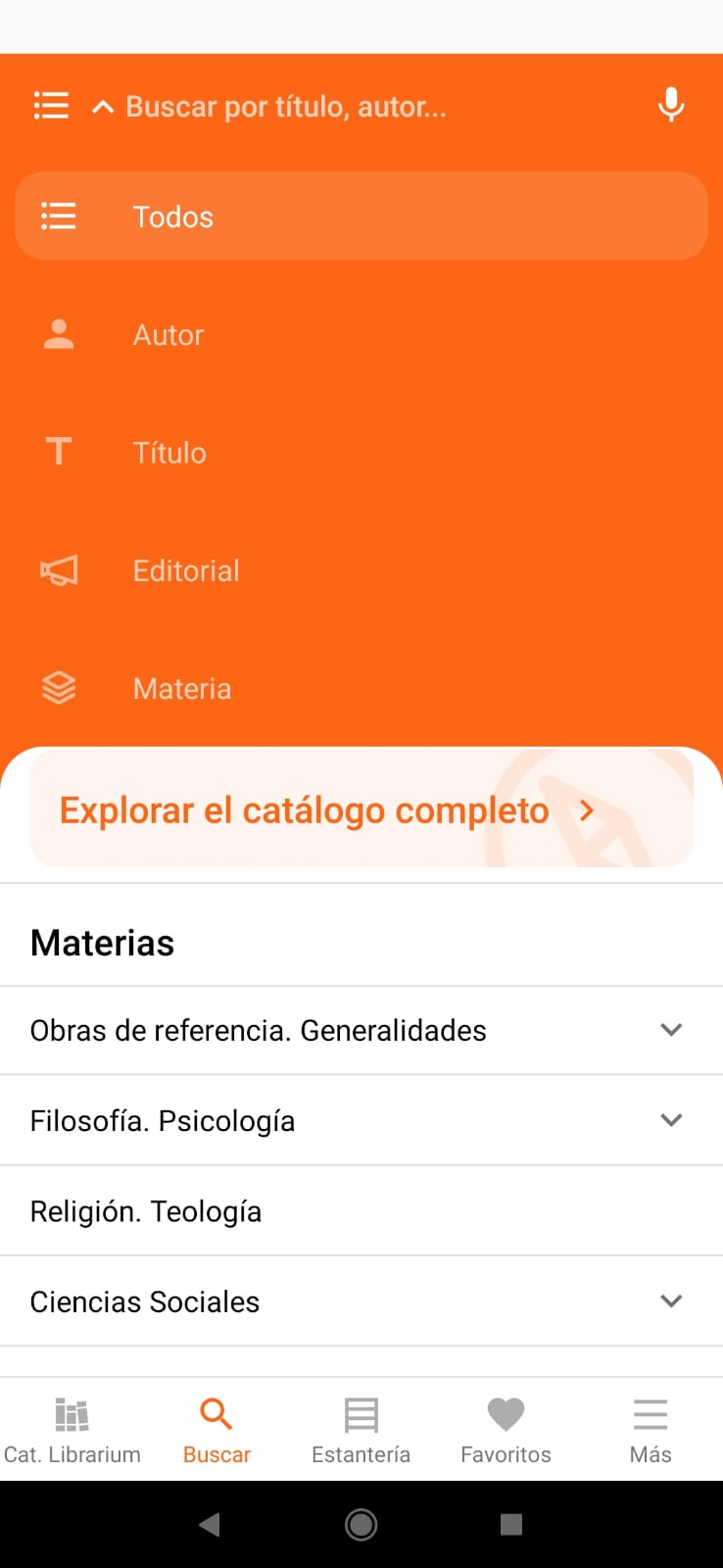Open Explorar el catálogo completo
The width and height of the screenshot is (723, 1568).
pos(361,809)
